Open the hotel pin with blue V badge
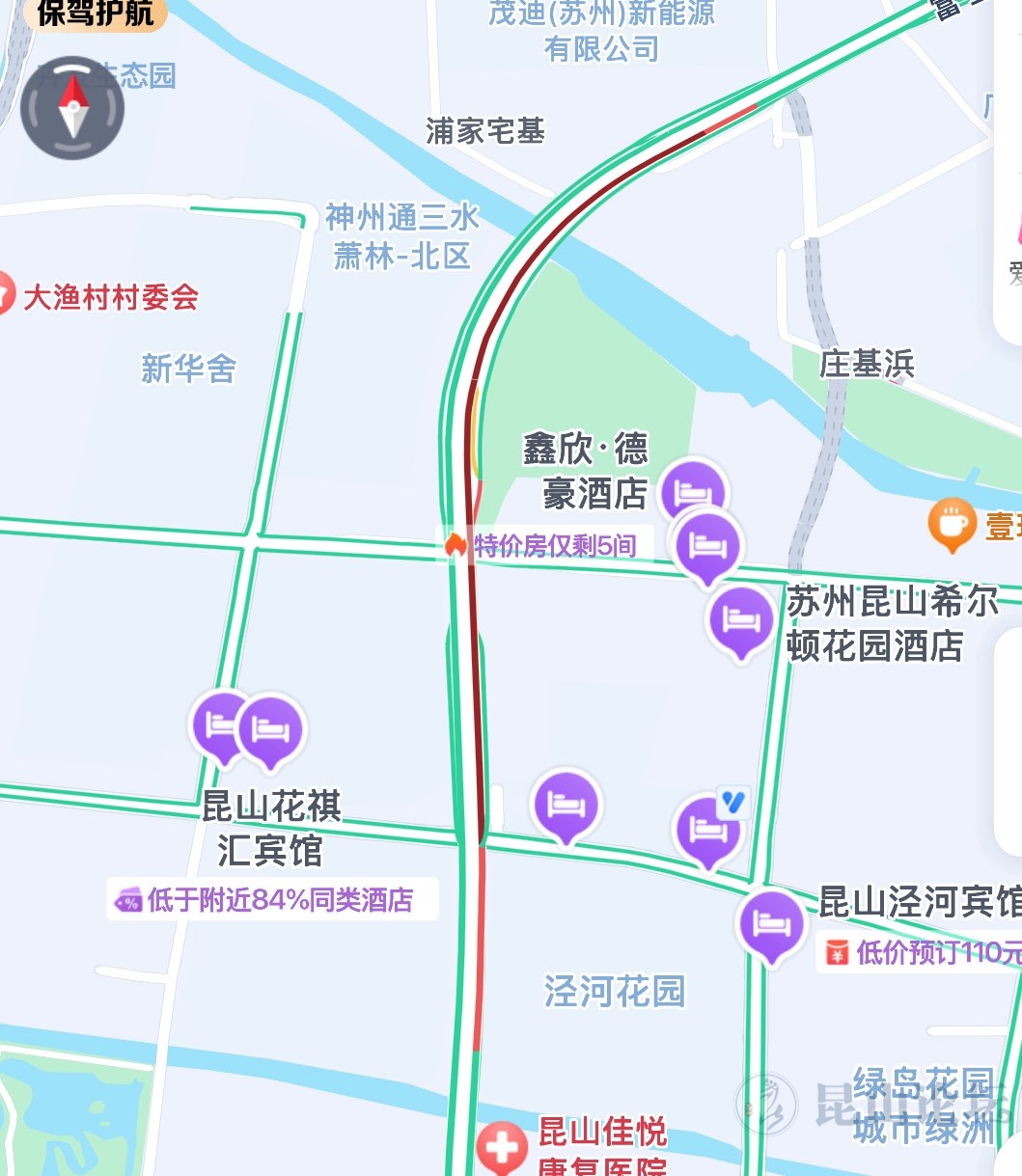Image resolution: width=1022 pixels, height=1176 pixels. point(709,828)
